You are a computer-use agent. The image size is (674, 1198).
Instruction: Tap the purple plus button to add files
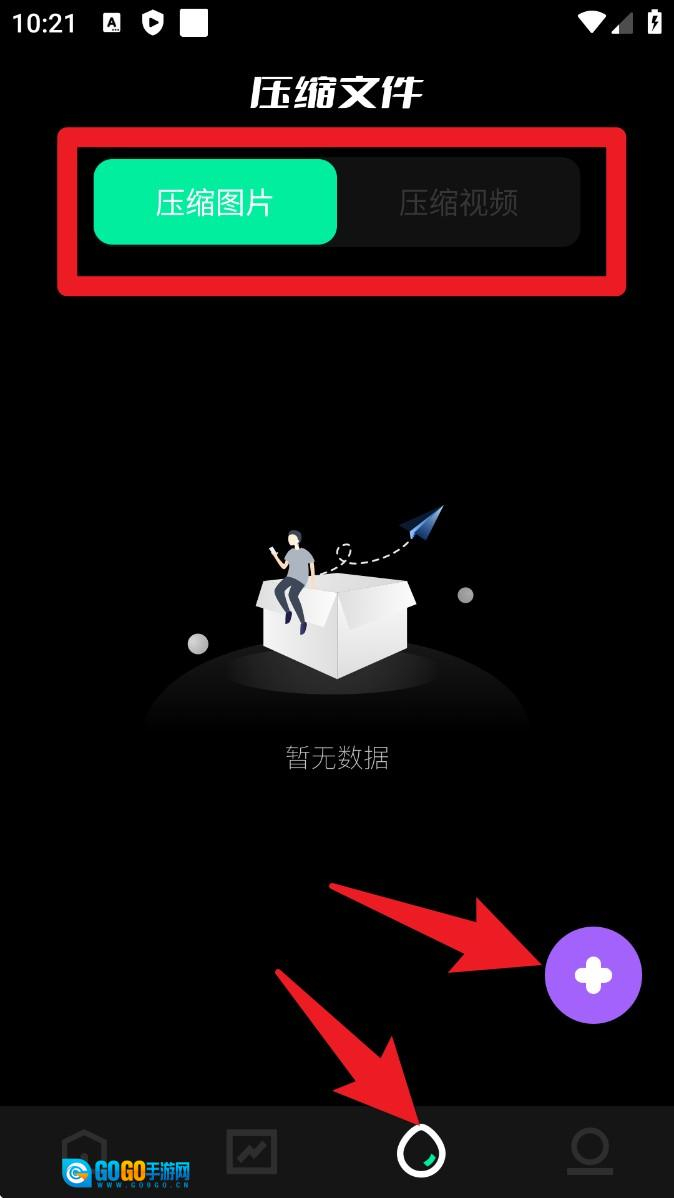pos(593,975)
